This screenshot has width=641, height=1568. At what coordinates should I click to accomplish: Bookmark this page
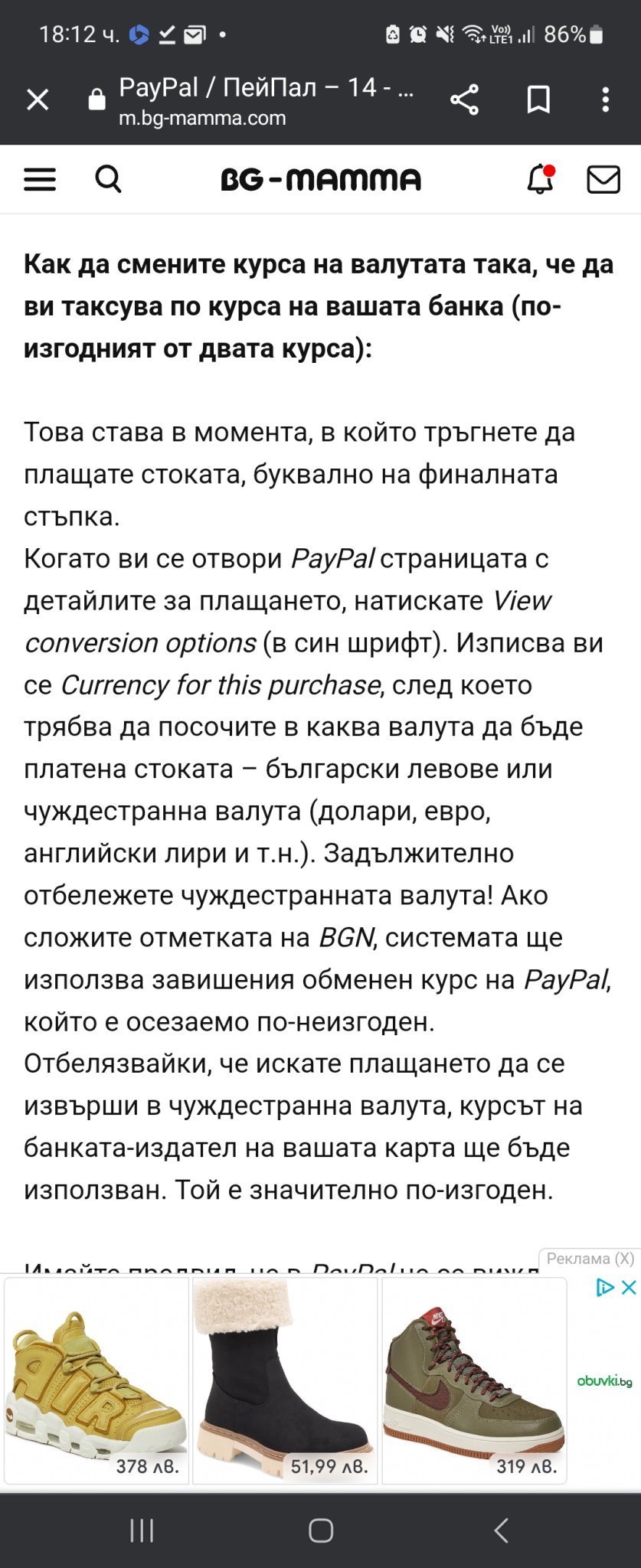point(538,100)
